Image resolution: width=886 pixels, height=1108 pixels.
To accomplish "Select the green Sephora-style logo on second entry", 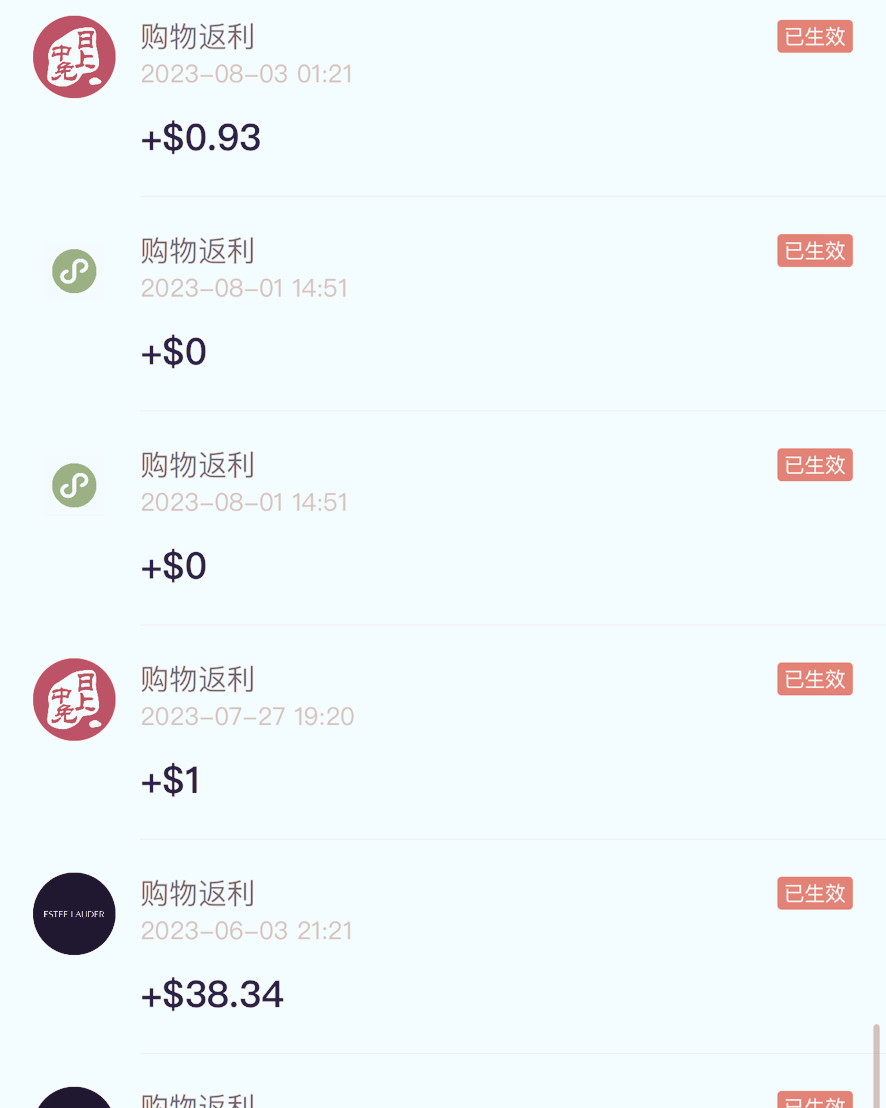I will pos(74,271).
